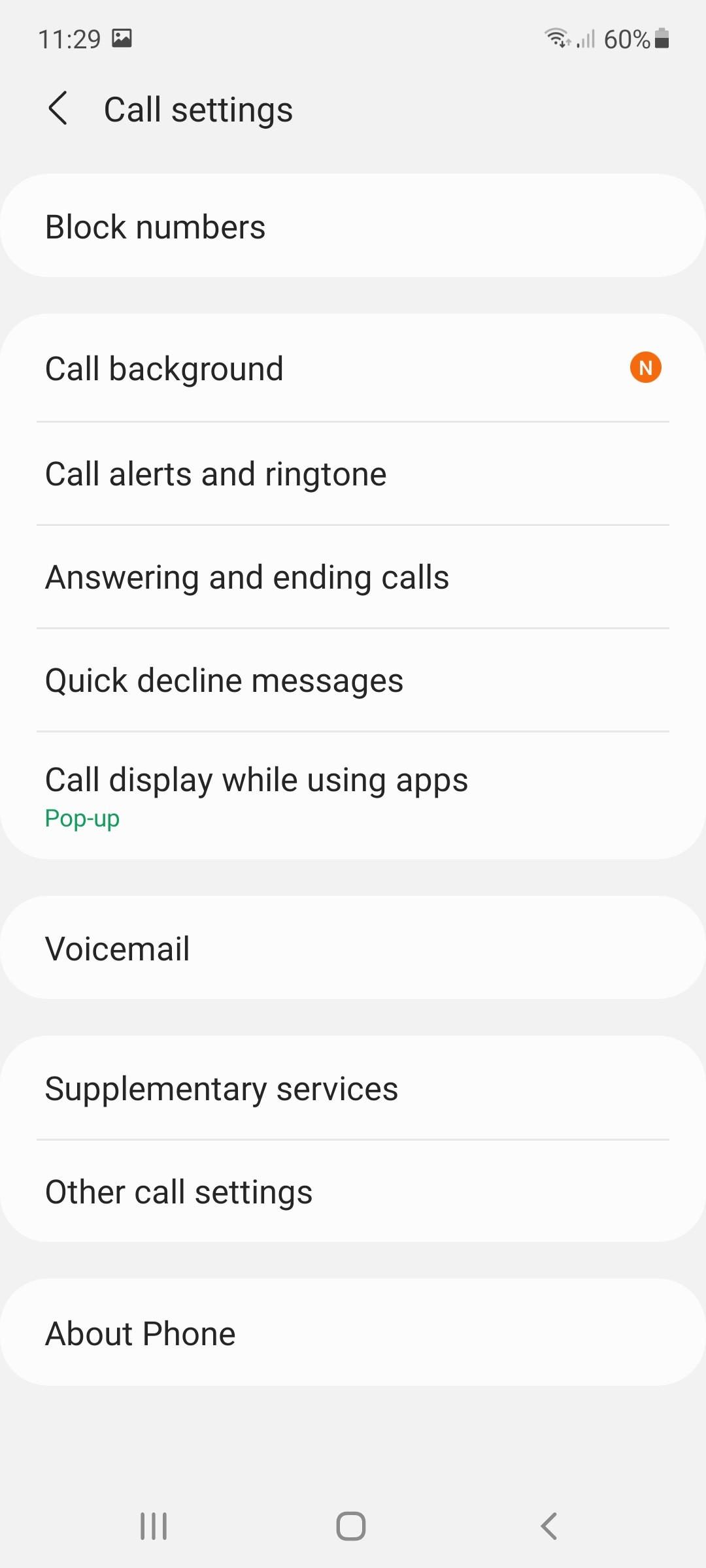Screen dimensions: 706x1568
Task: Tap the system home button
Action: click(351, 1526)
